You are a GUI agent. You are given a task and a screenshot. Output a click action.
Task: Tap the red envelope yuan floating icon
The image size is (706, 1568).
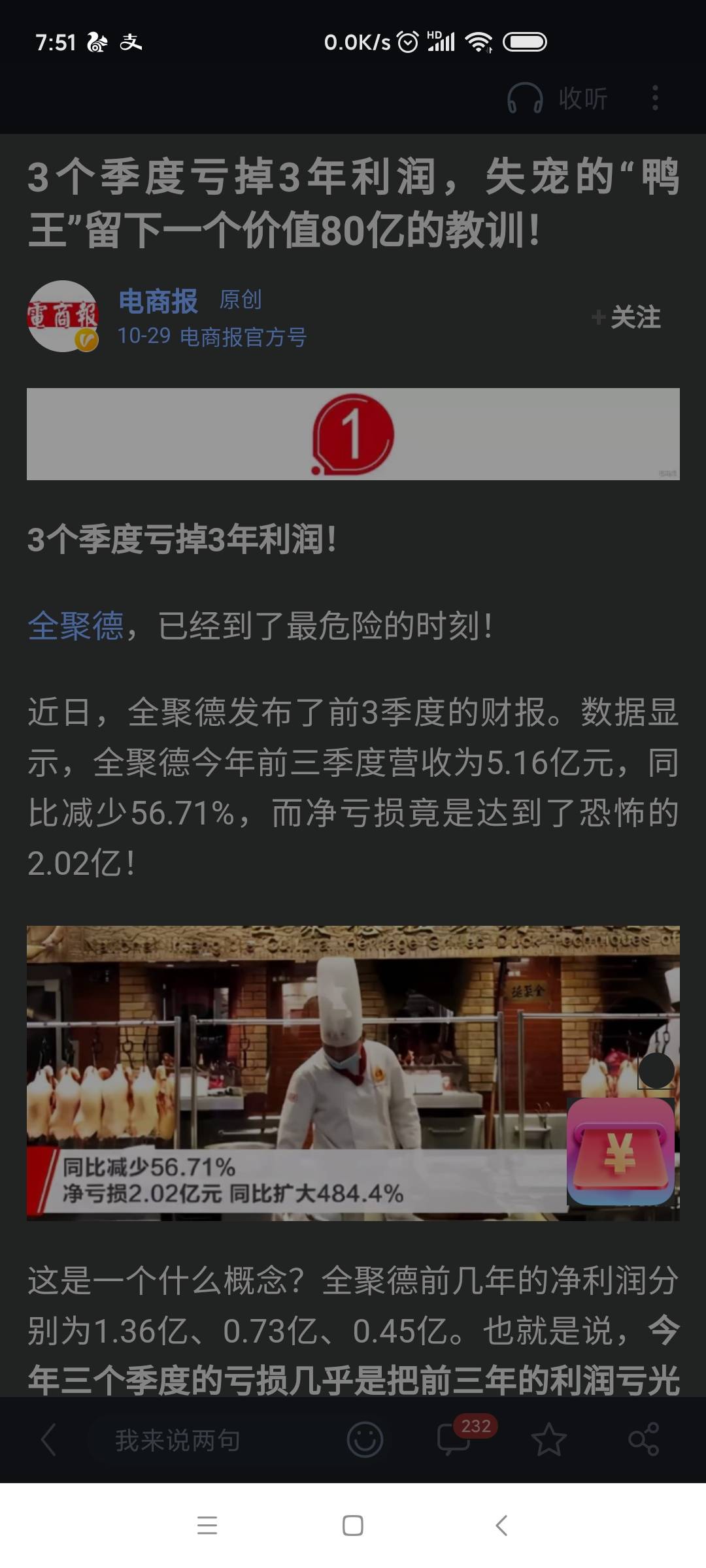coord(620,1152)
